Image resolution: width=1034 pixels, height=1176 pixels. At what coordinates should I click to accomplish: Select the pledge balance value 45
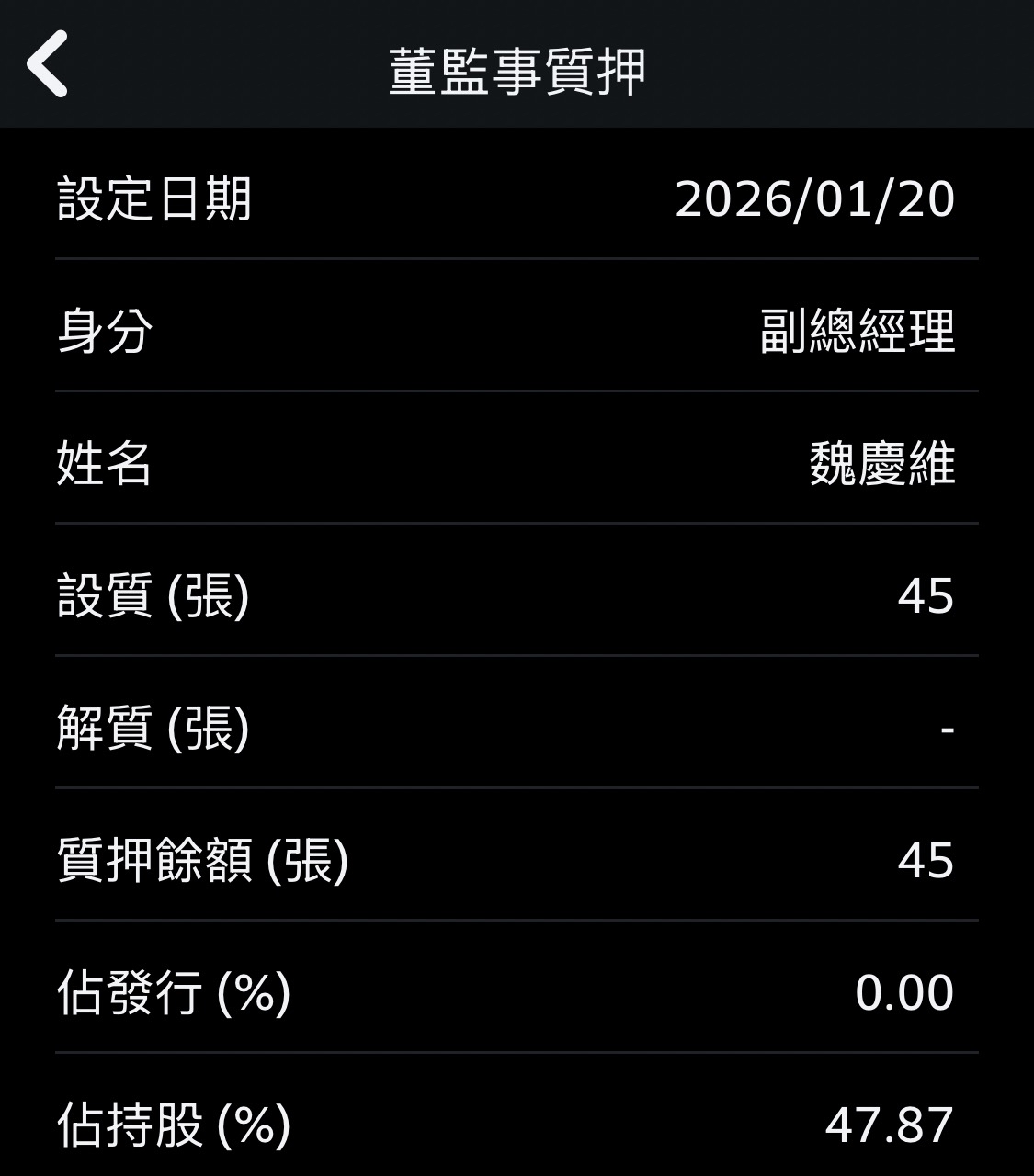coord(926,860)
